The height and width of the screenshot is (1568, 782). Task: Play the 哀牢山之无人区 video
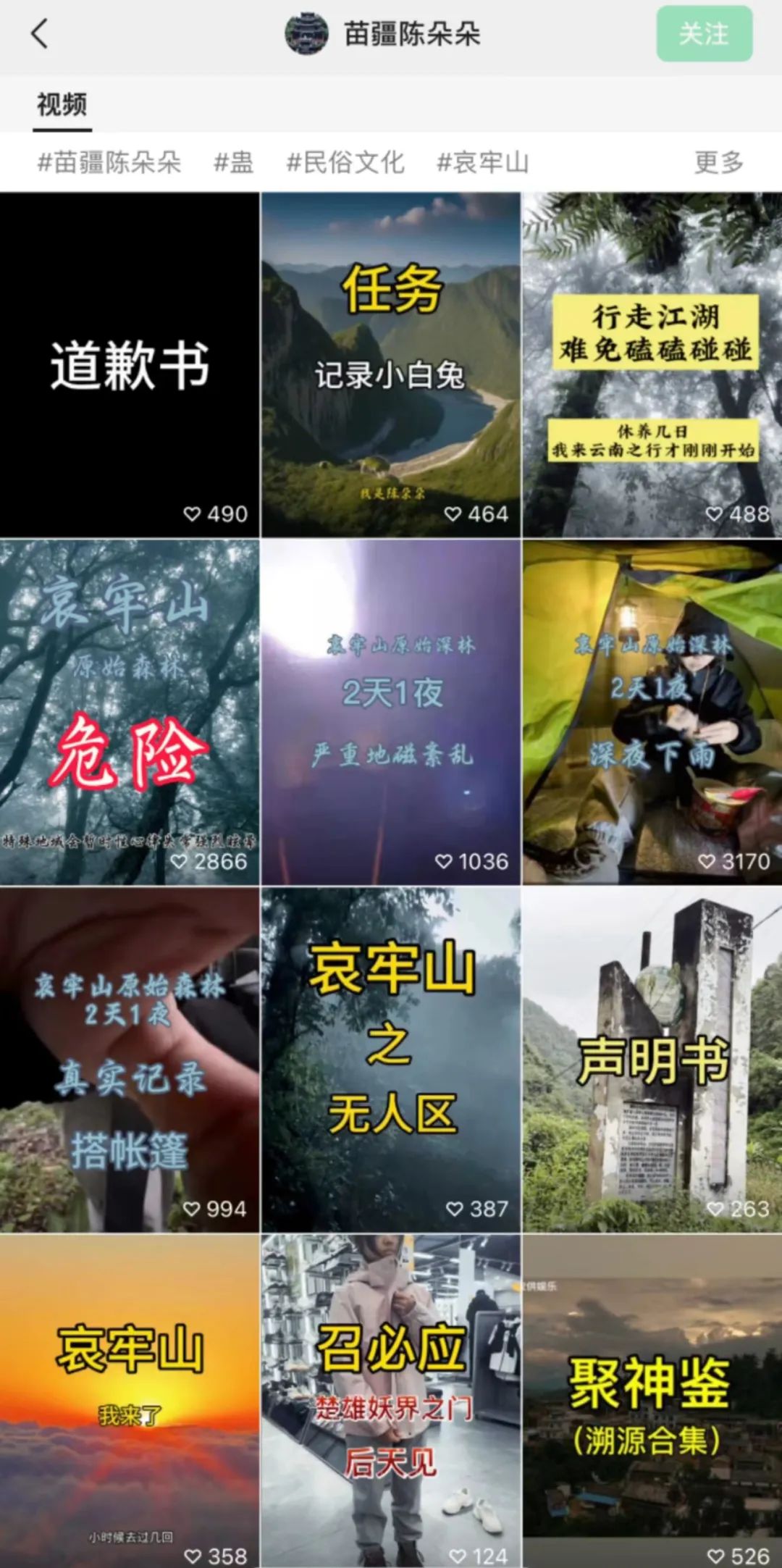(x=390, y=1060)
